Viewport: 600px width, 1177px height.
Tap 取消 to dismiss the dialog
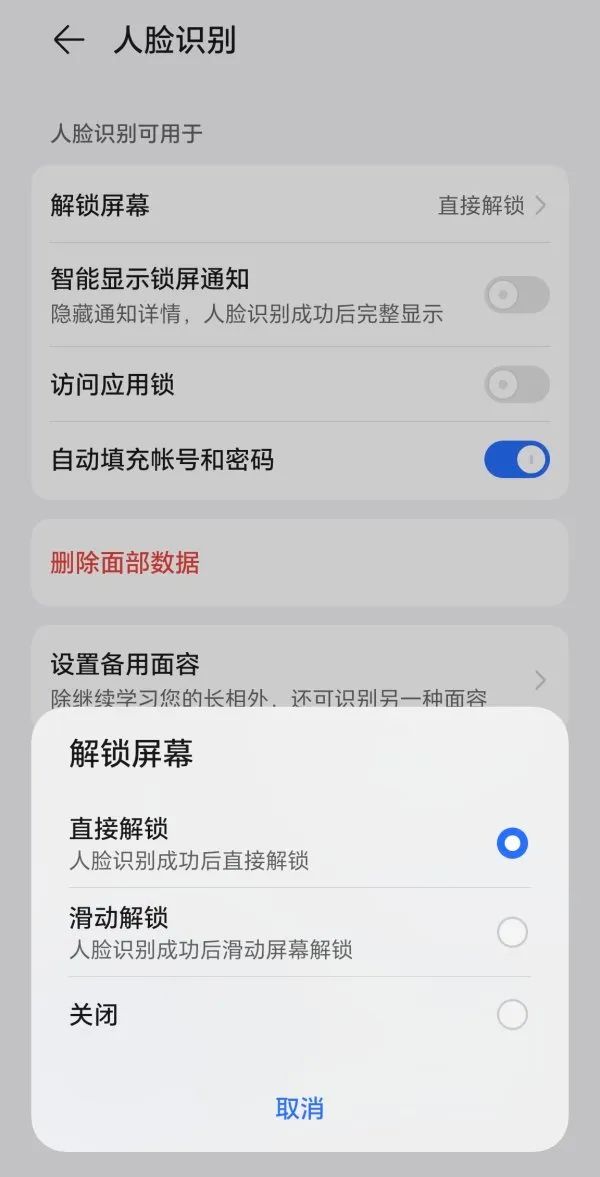pyautogui.click(x=300, y=1109)
